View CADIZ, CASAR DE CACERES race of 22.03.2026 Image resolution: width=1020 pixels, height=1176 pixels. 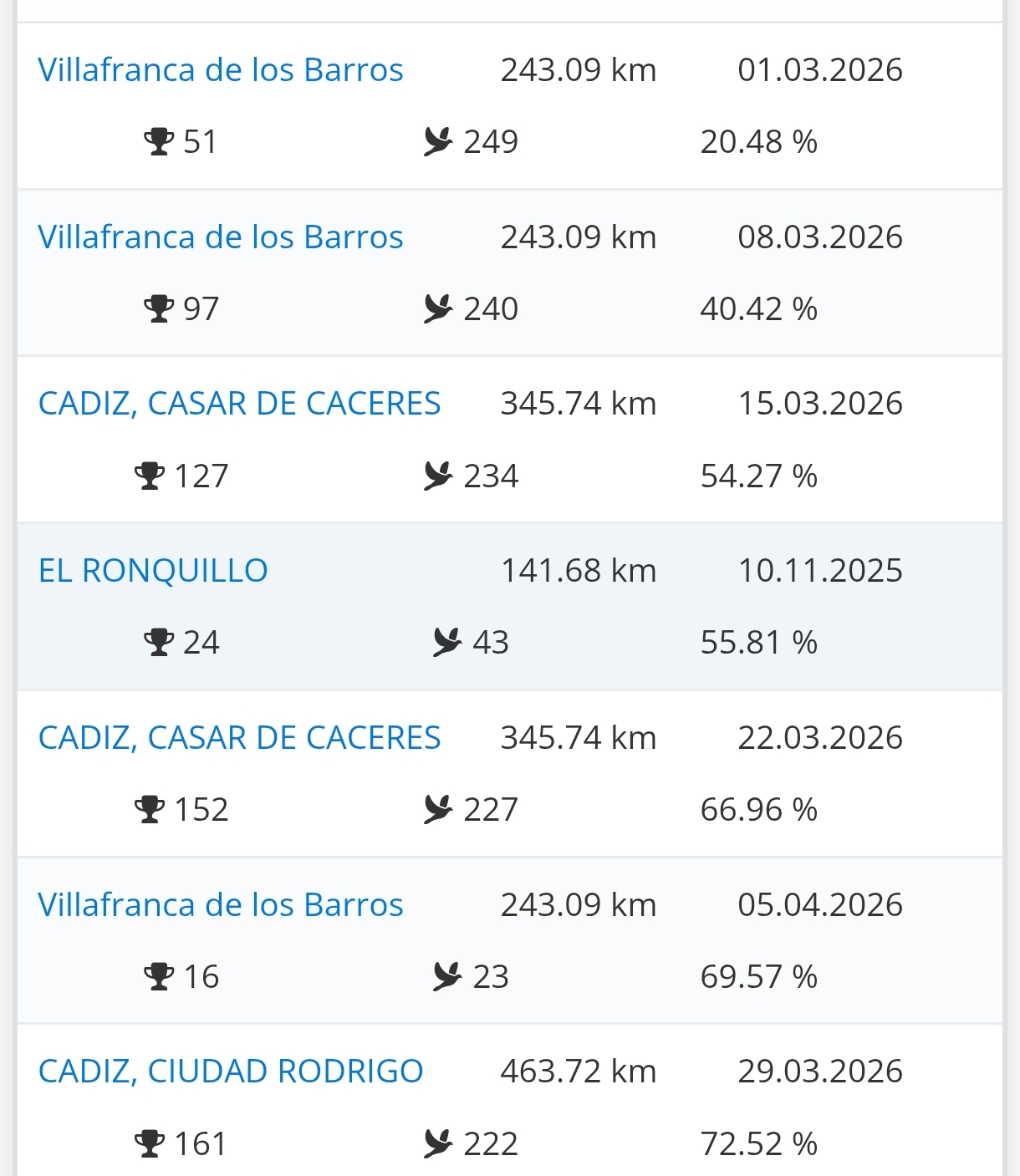[239, 738]
